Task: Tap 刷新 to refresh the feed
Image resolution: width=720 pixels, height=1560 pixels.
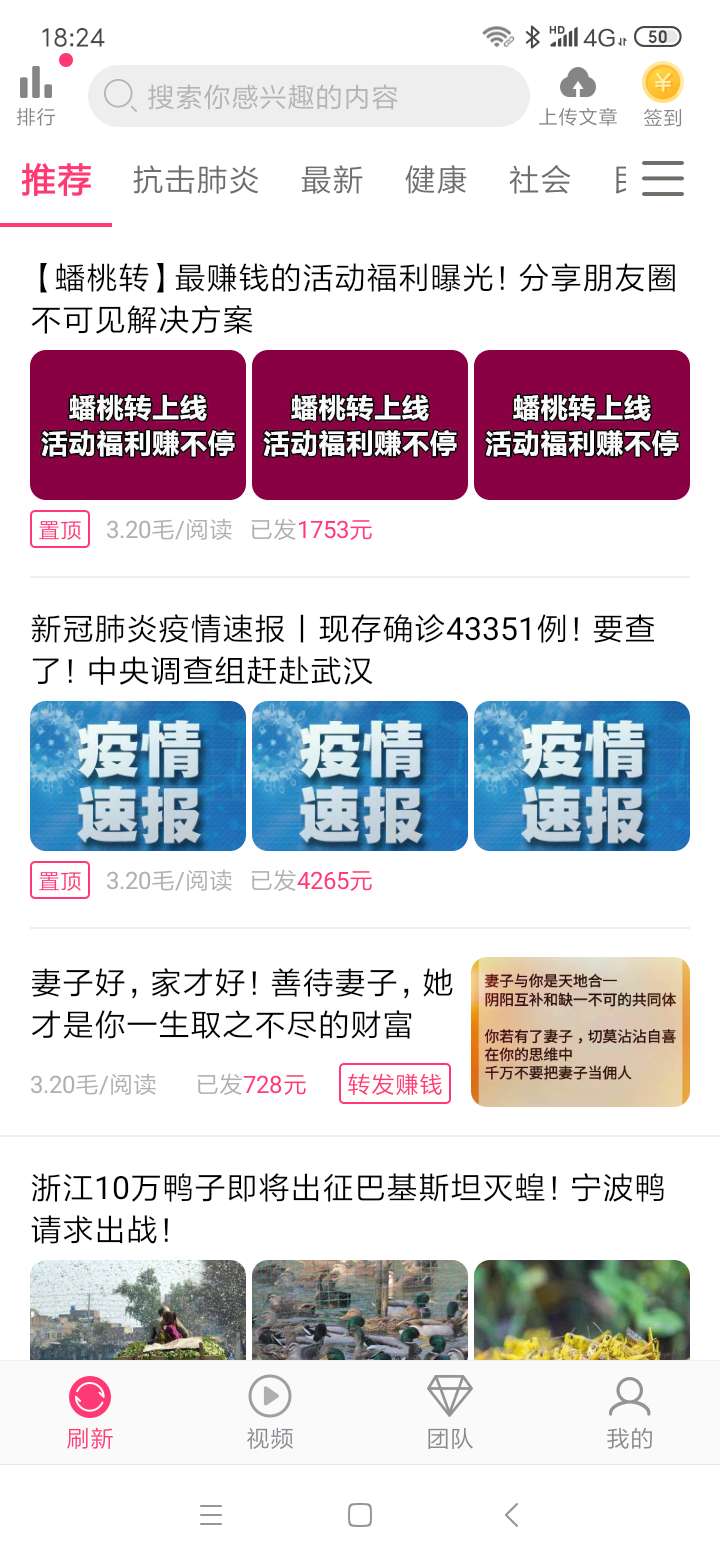Action: pyautogui.click(x=90, y=1413)
